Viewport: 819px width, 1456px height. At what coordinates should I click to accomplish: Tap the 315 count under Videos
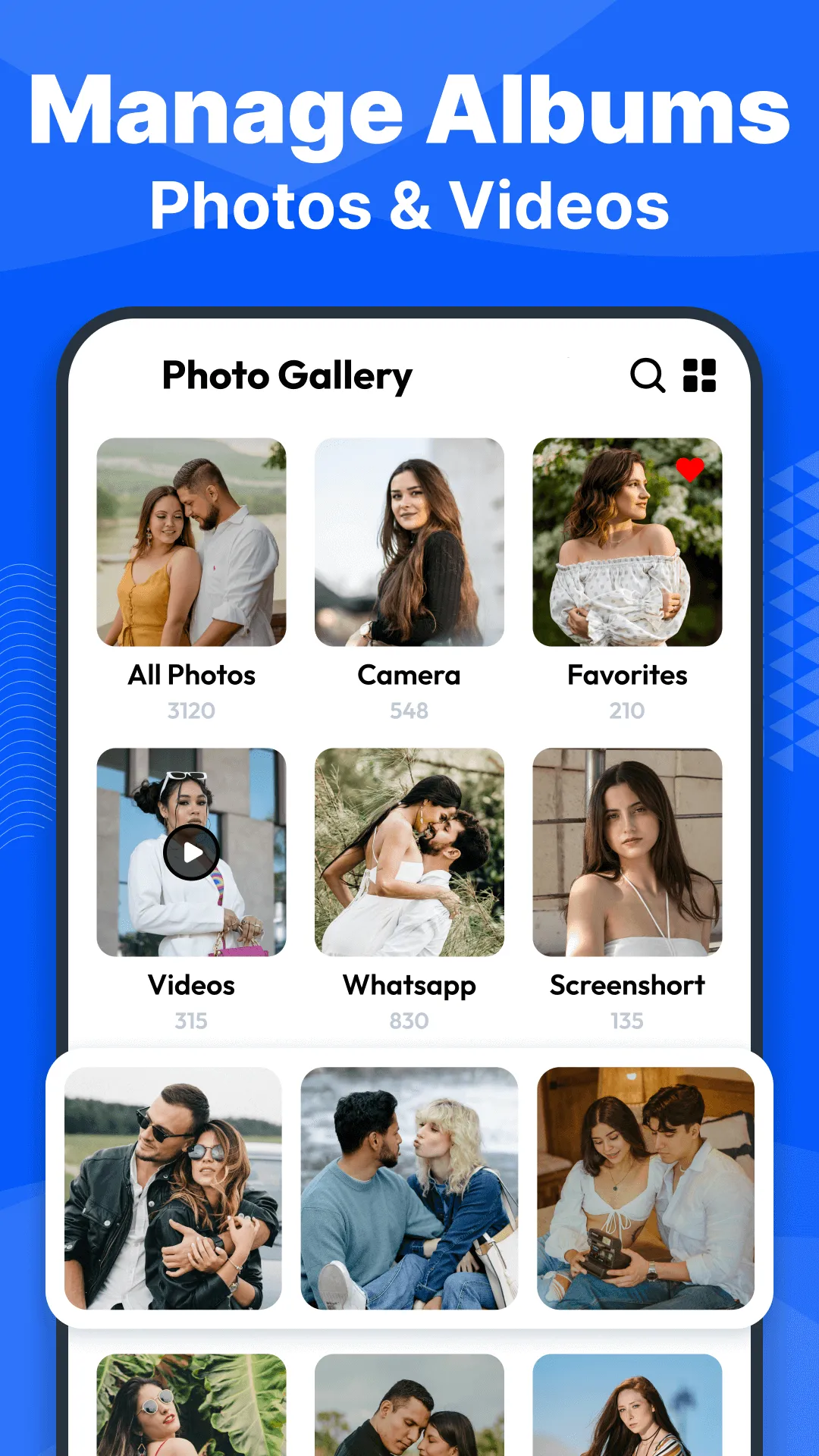point(191,1021)
